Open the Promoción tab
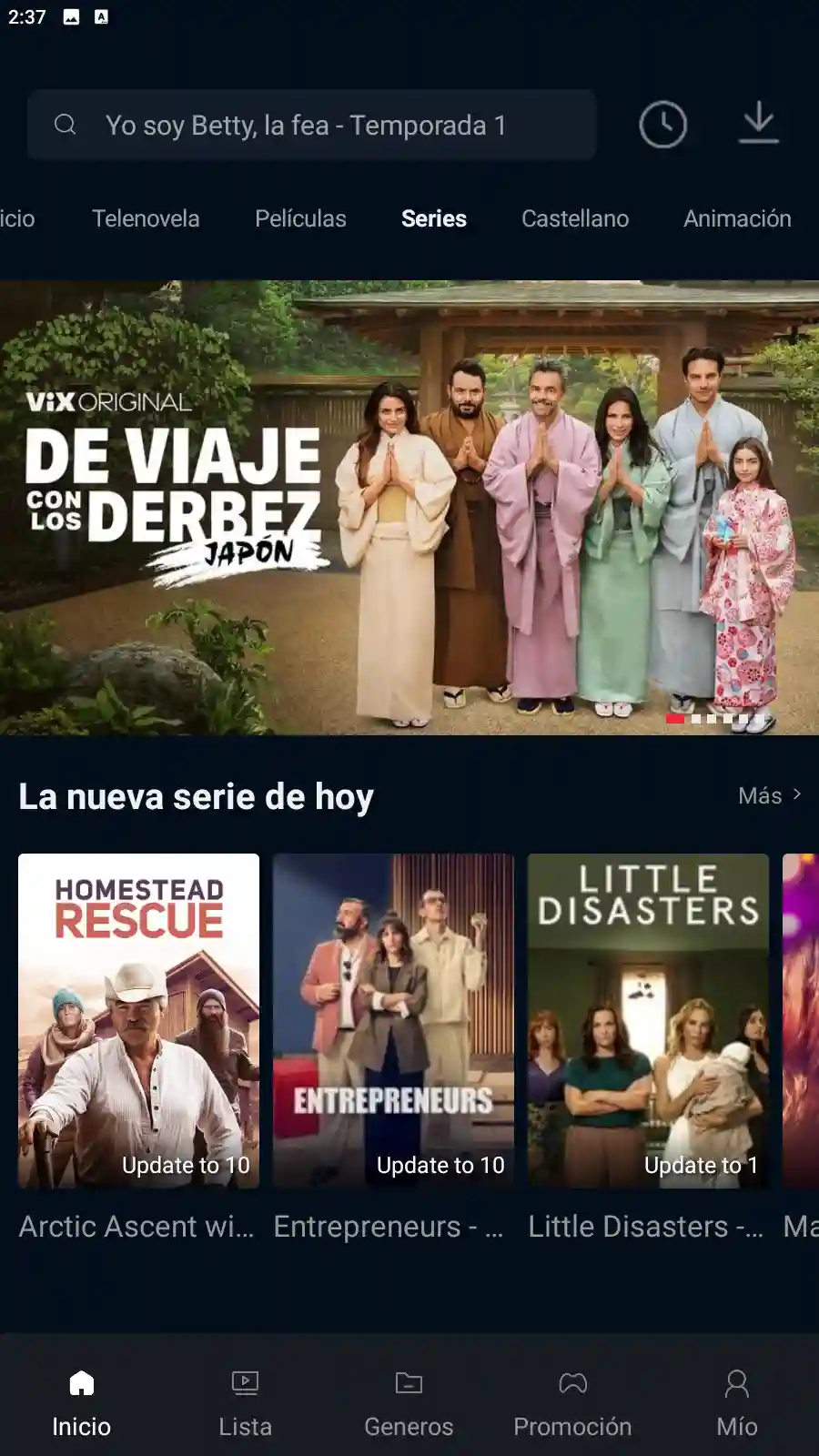 point(572,1403)
